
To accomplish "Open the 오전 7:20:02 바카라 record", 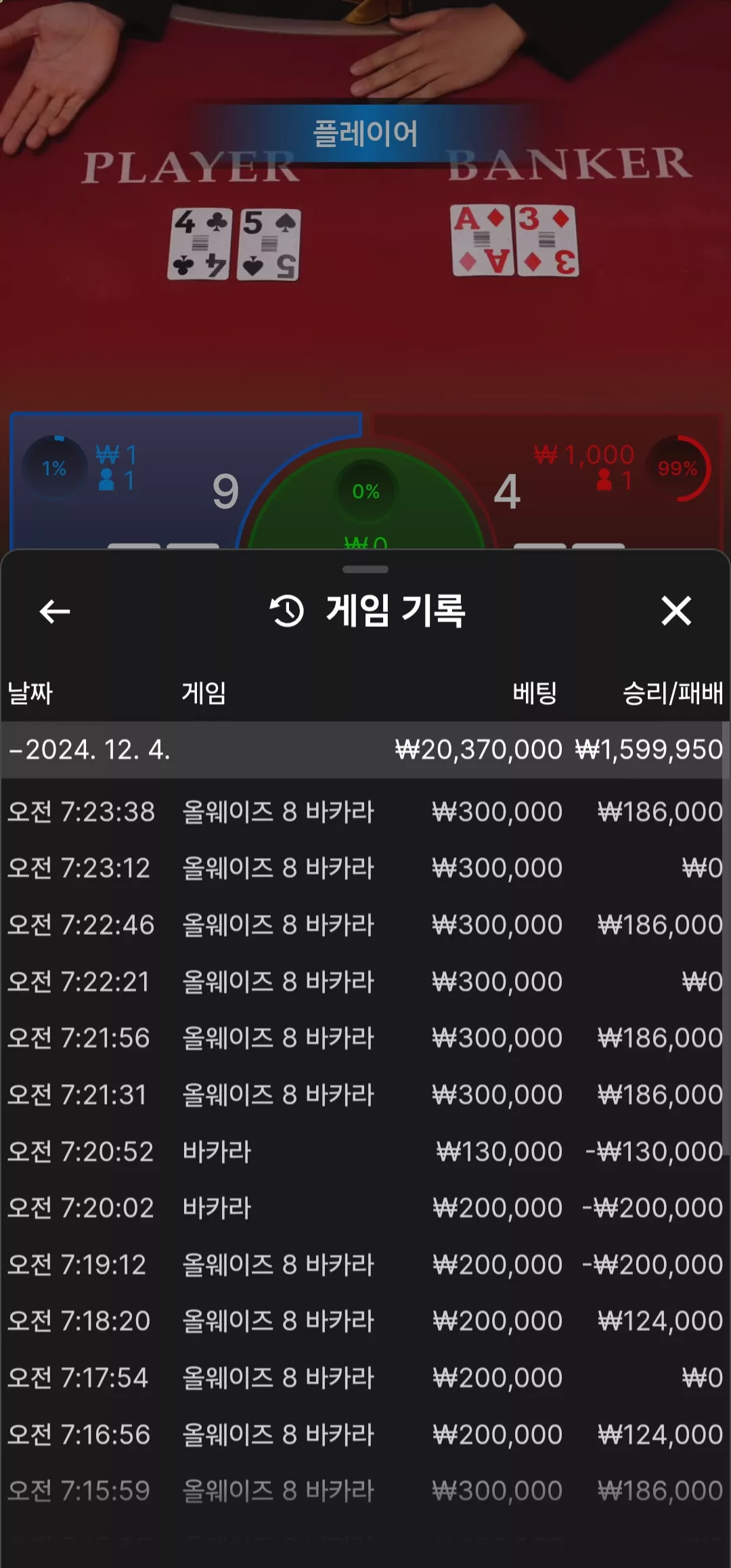I will pyautogui.click(x=365, y=1208).
